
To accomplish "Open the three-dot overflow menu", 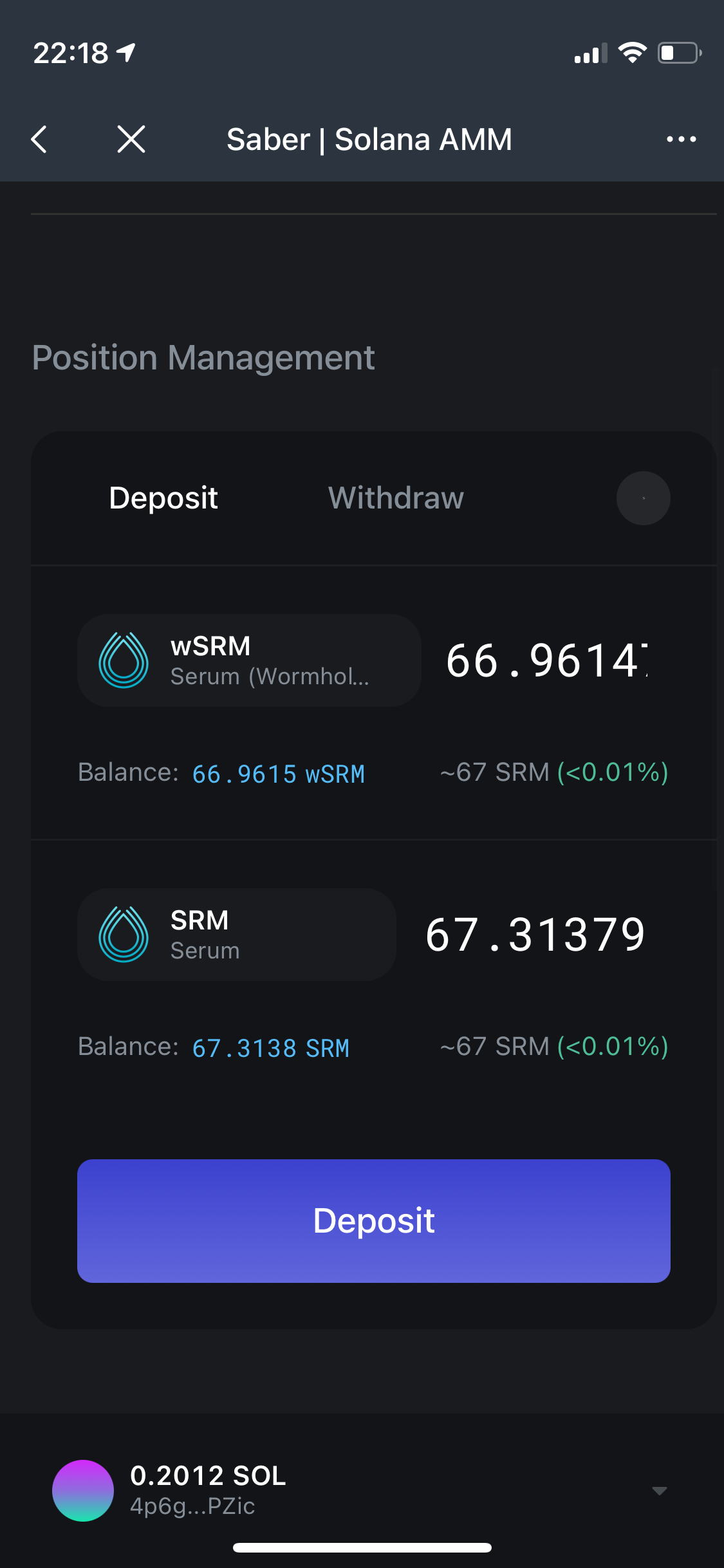I will (x=682, y=139).
